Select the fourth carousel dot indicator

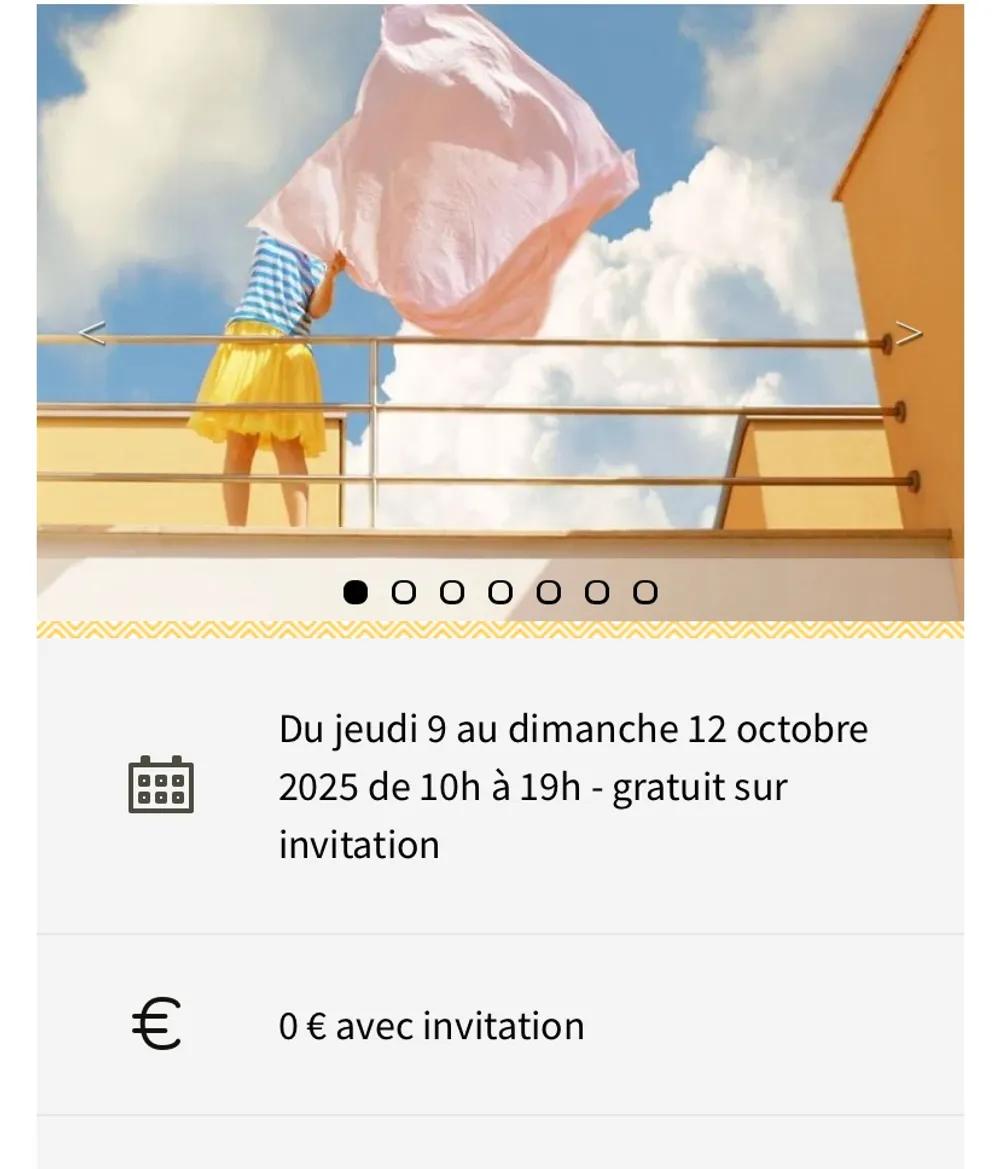pyautogui.click(x=501, y=591)
